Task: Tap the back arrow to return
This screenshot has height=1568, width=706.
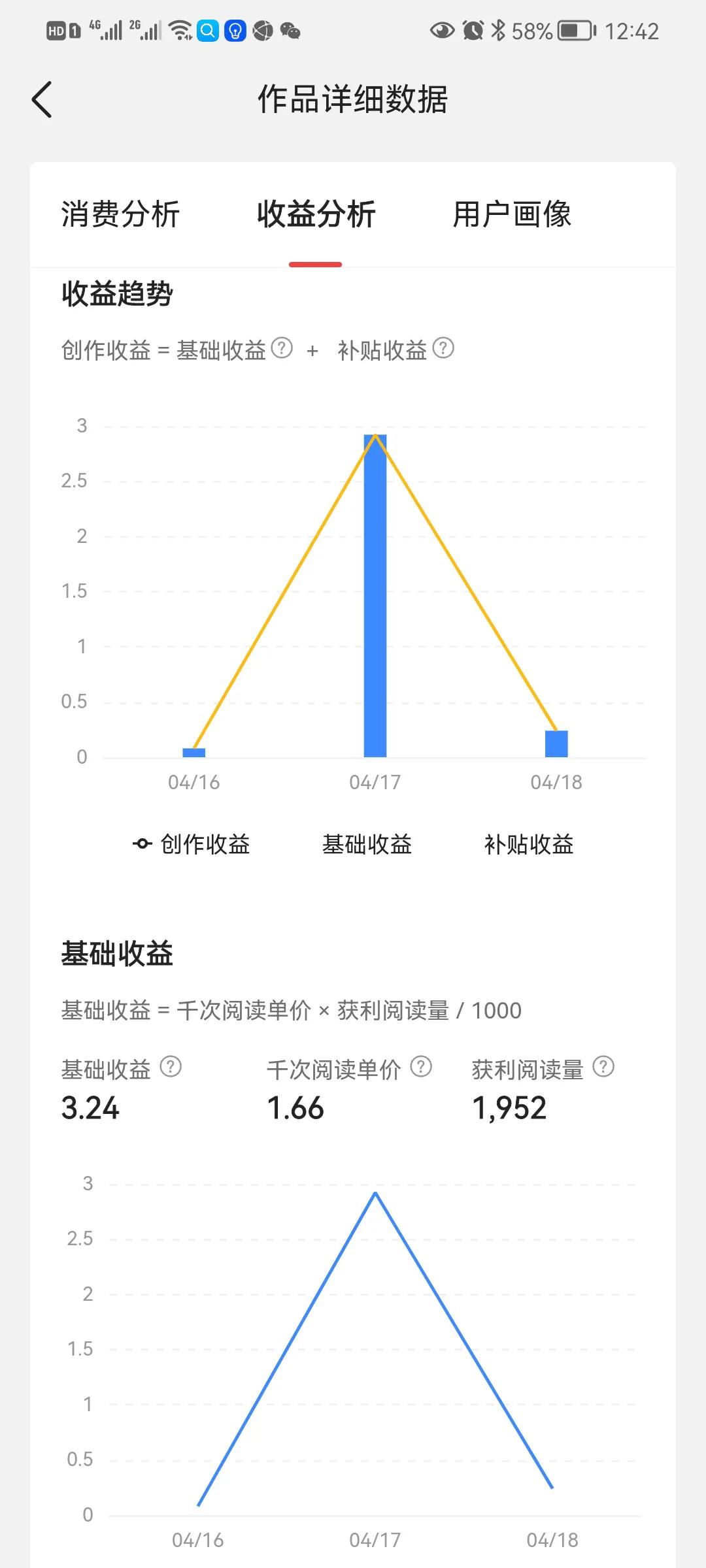Action: pos(41,99)
